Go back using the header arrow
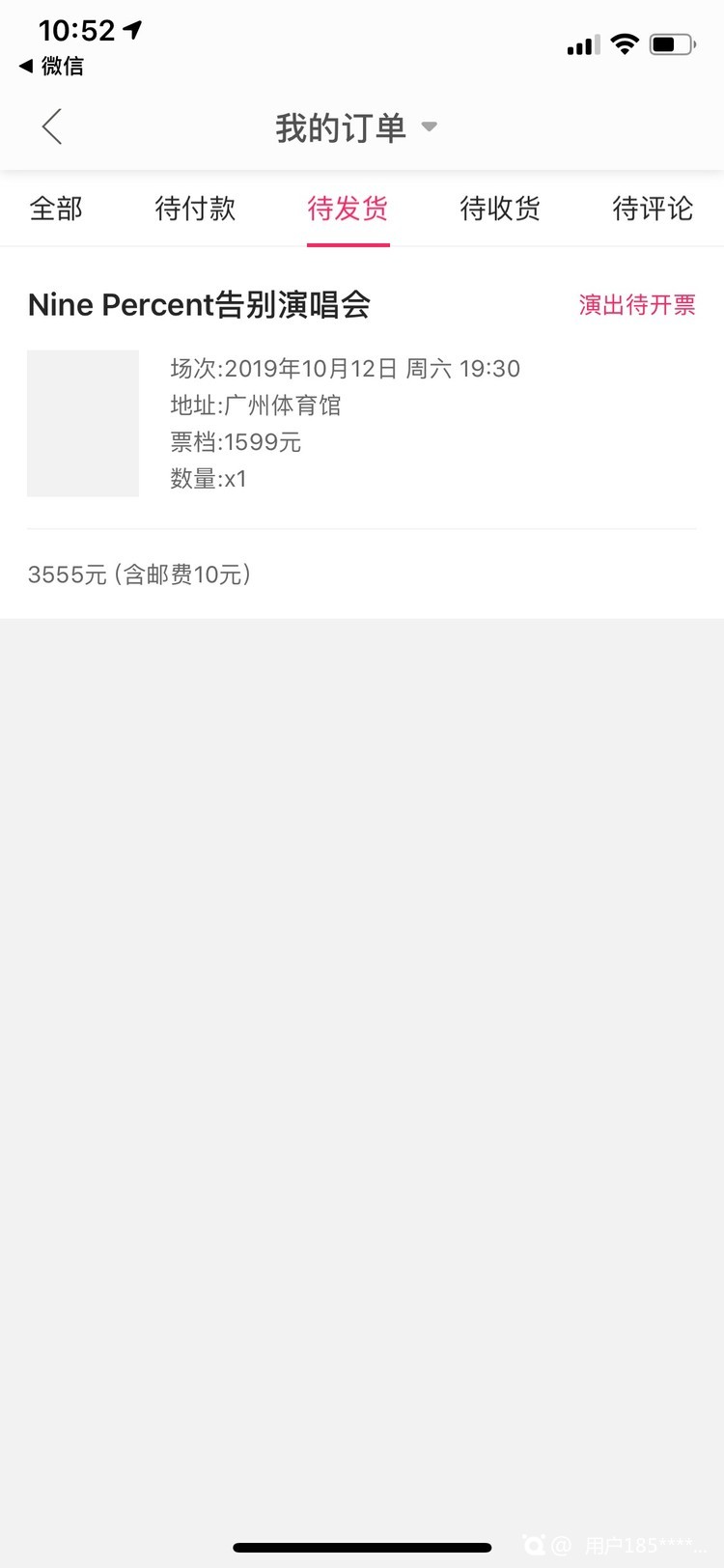Screen dimensions: 724x1568 click(x=52, y=126)
